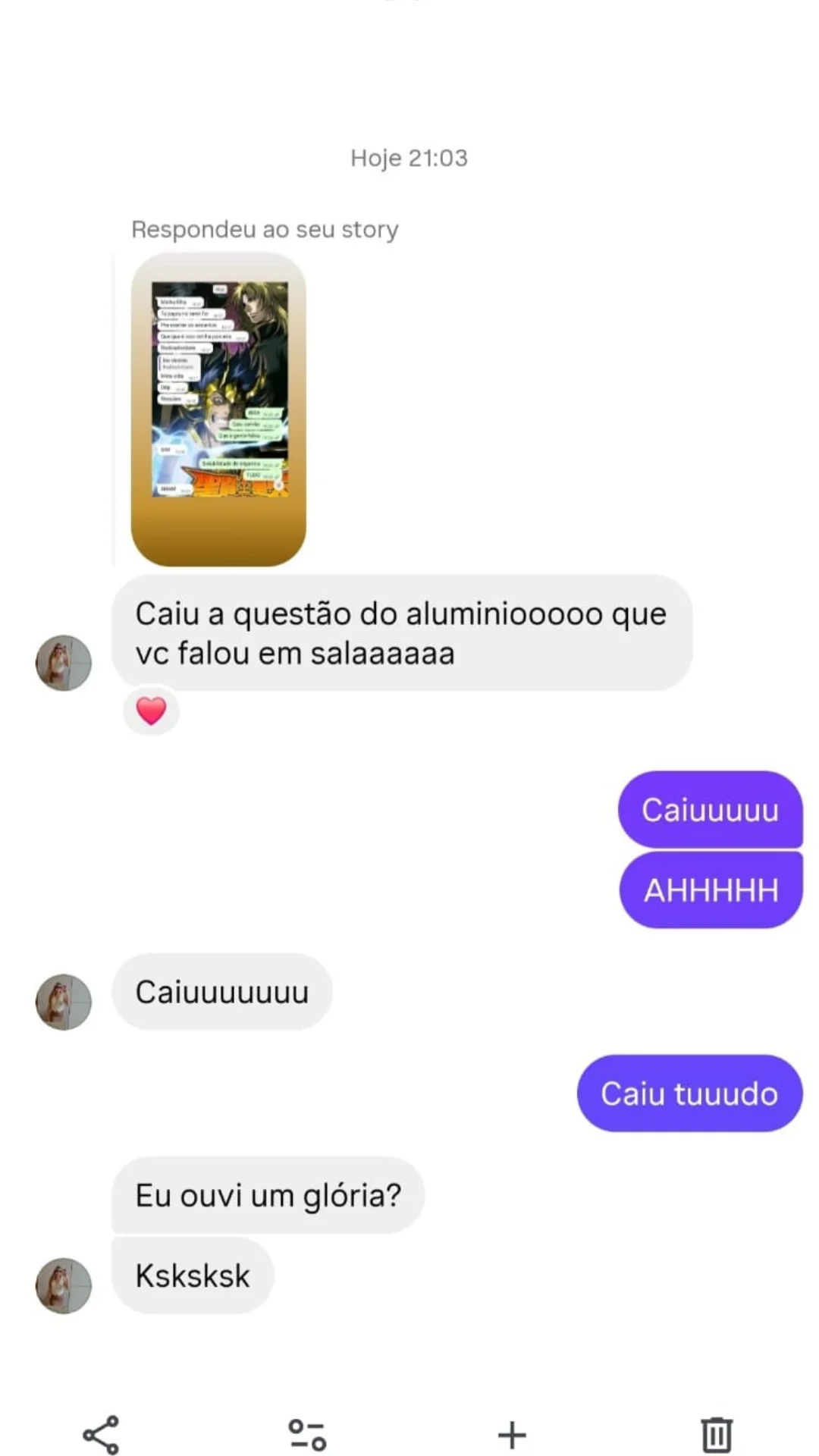Tap the plus icon to add
The width and height of the screenshot is (819, 1456).
(x=512, y=1435)
